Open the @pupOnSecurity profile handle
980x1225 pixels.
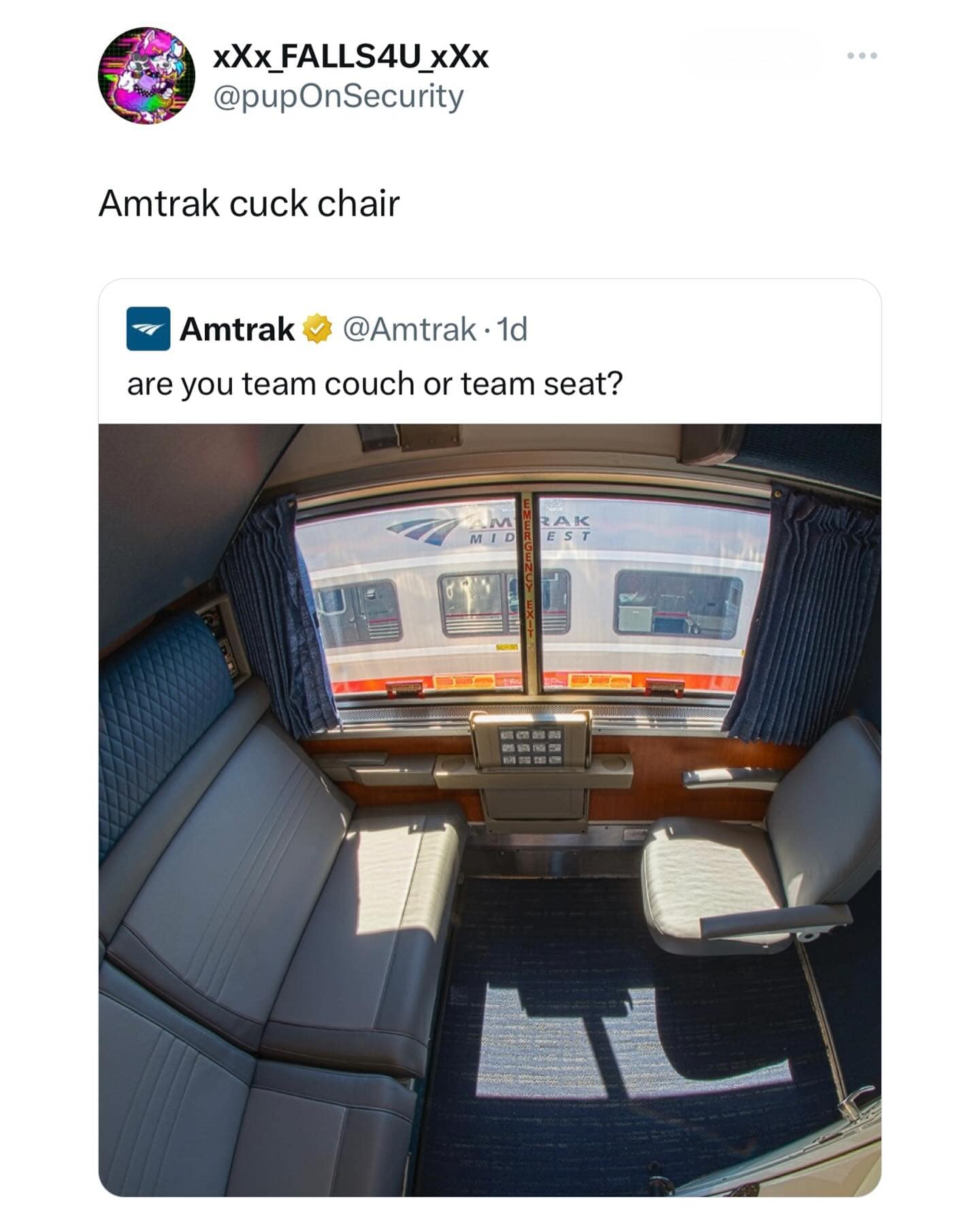click(x=338, y=97)
